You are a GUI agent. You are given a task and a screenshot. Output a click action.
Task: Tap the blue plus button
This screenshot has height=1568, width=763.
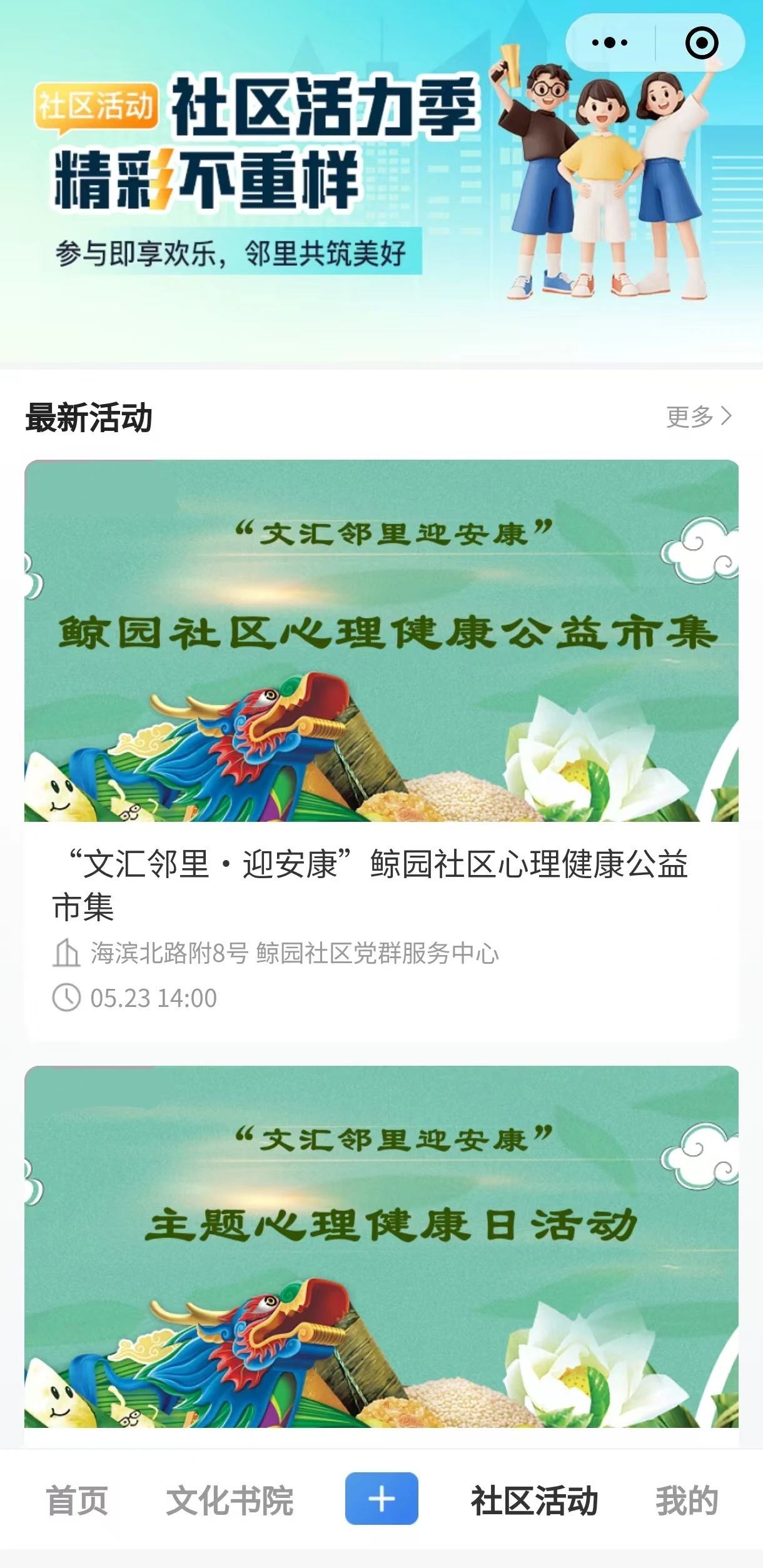point(381,1499)
